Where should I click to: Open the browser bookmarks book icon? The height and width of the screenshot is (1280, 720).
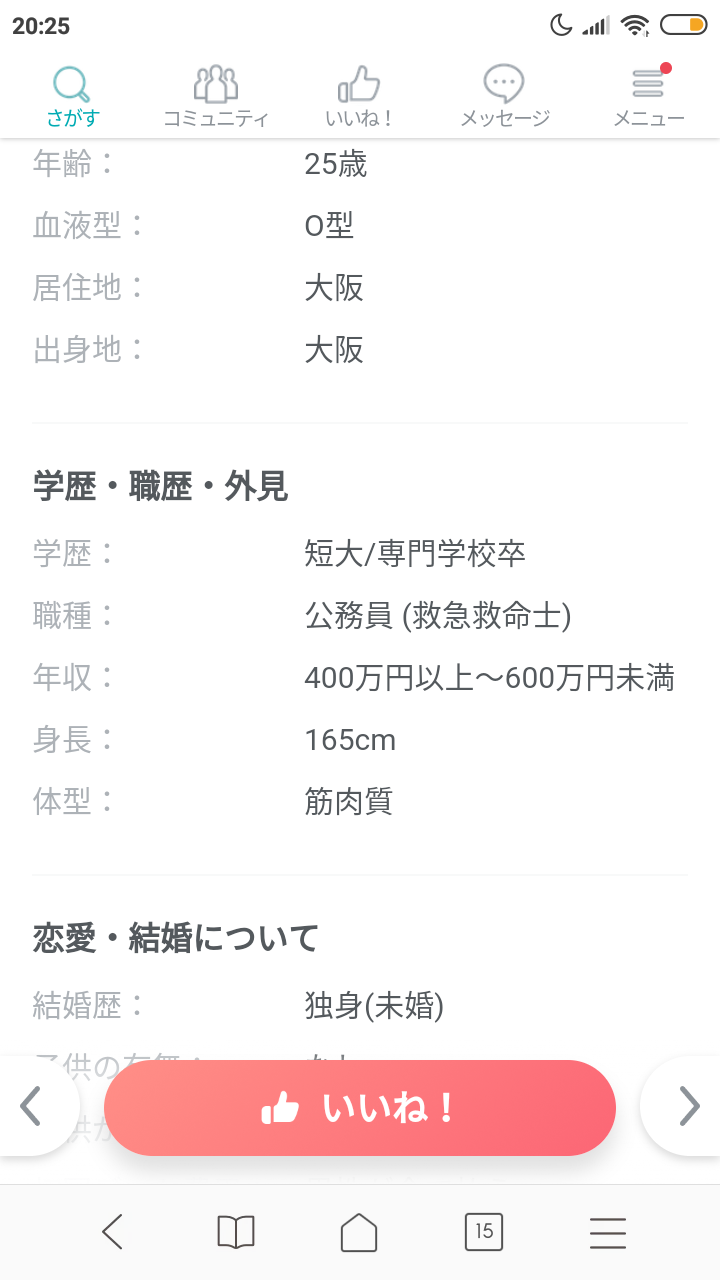click(x=236, y=1232)
